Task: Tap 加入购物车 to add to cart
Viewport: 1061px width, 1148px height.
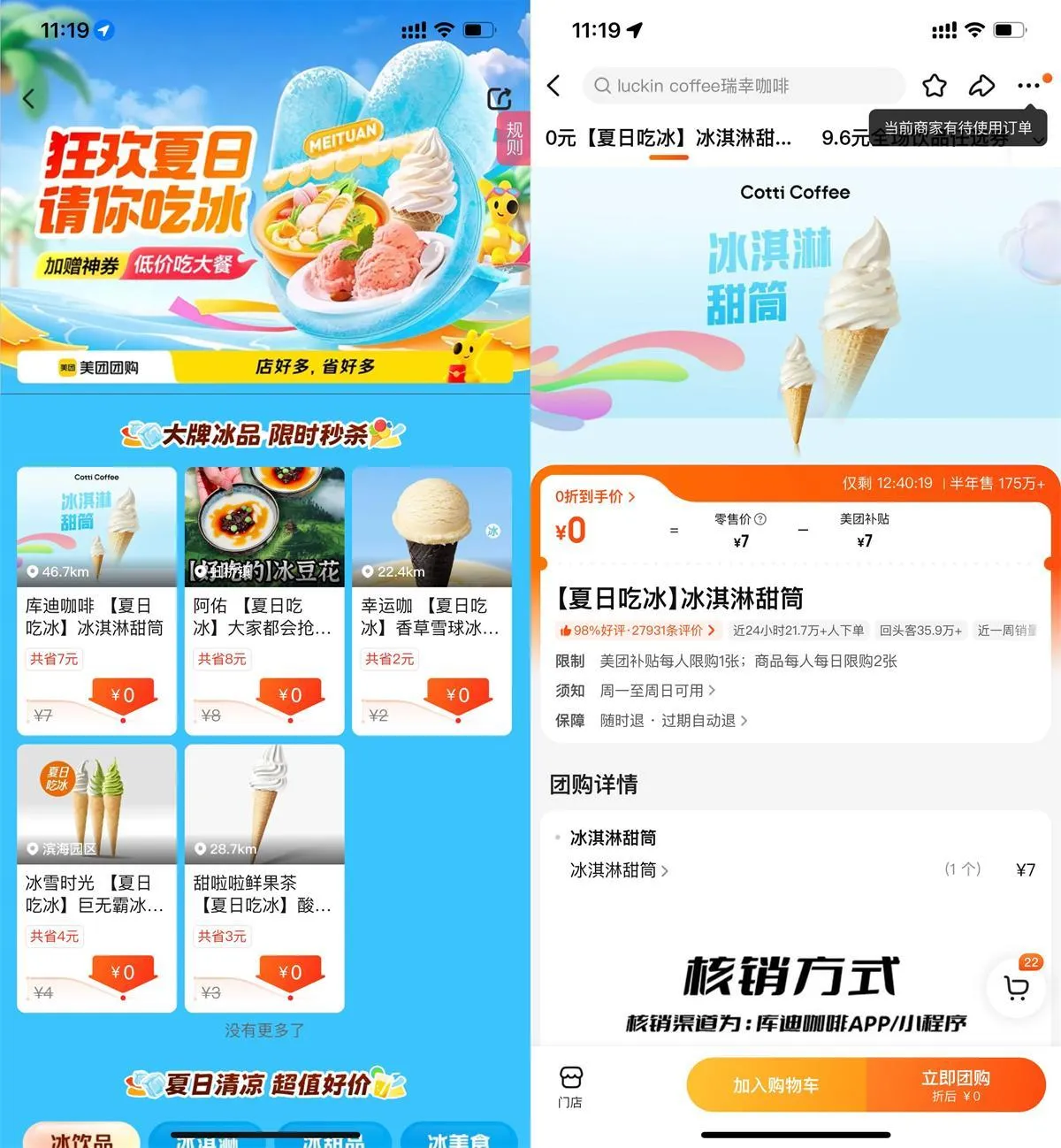Action: tap(775, 1084)
